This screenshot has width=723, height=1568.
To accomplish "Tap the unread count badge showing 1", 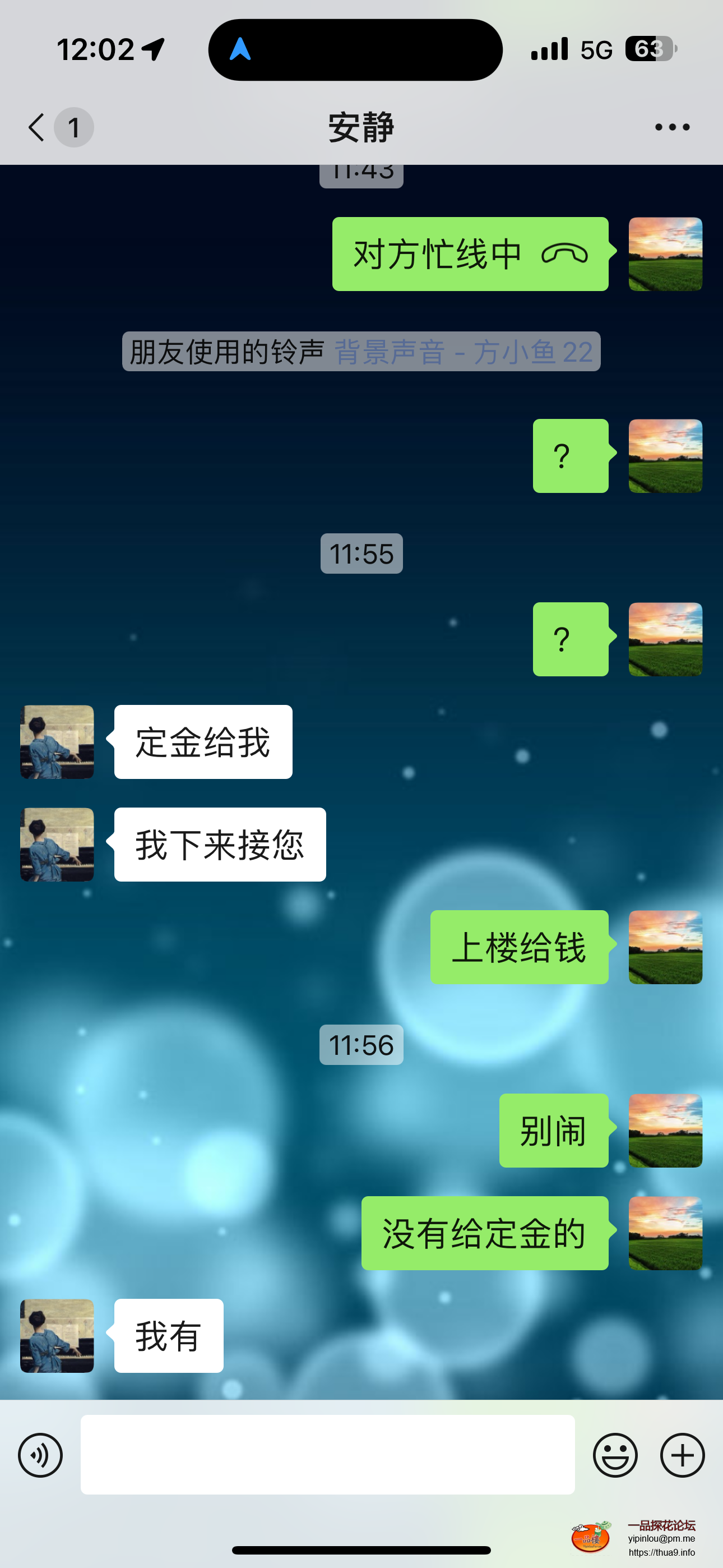I will point(73,127).
